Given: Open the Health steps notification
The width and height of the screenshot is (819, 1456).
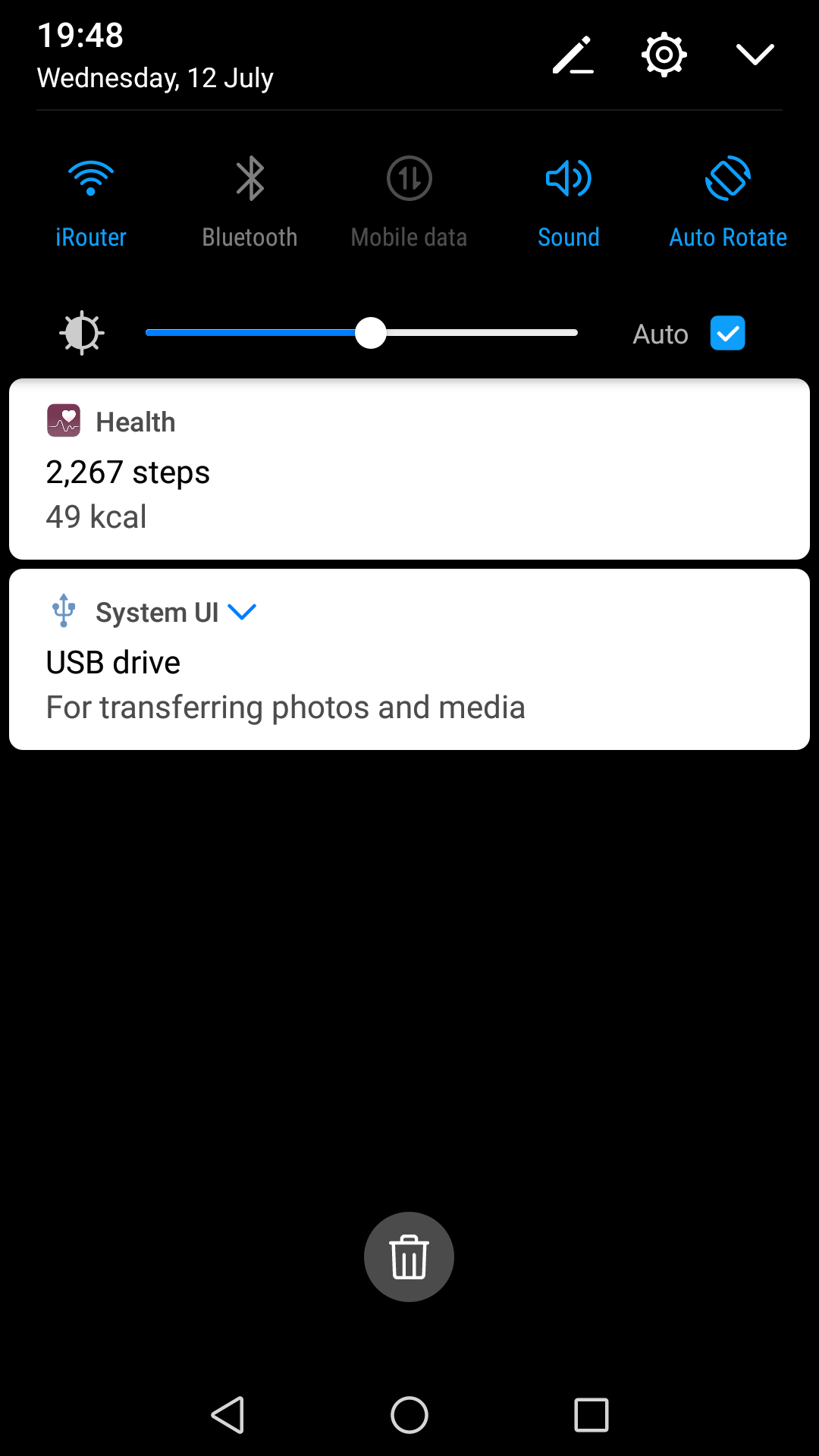Looking at the screenshot, I should (409, 470).
